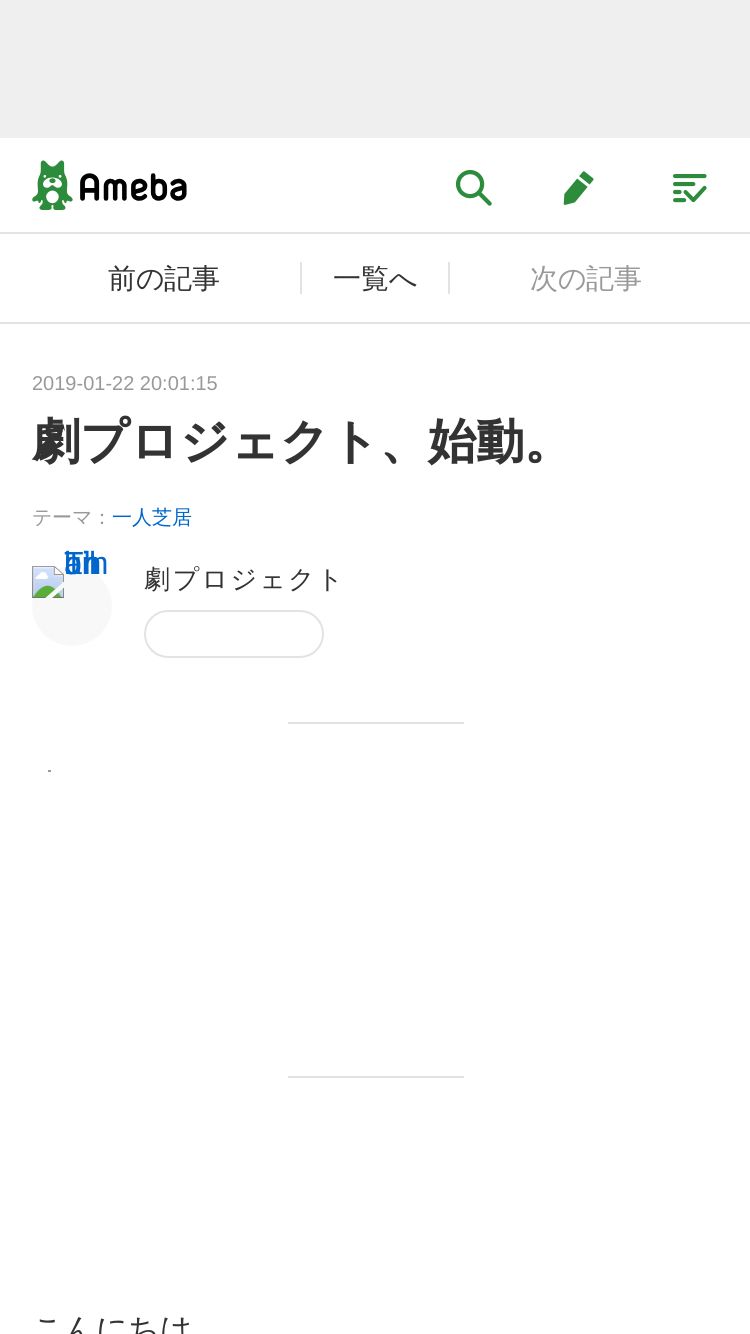Open the 劇プロジェクト blog name
This screenshot has width=750, height=1334.
click(x=243, y=579)
